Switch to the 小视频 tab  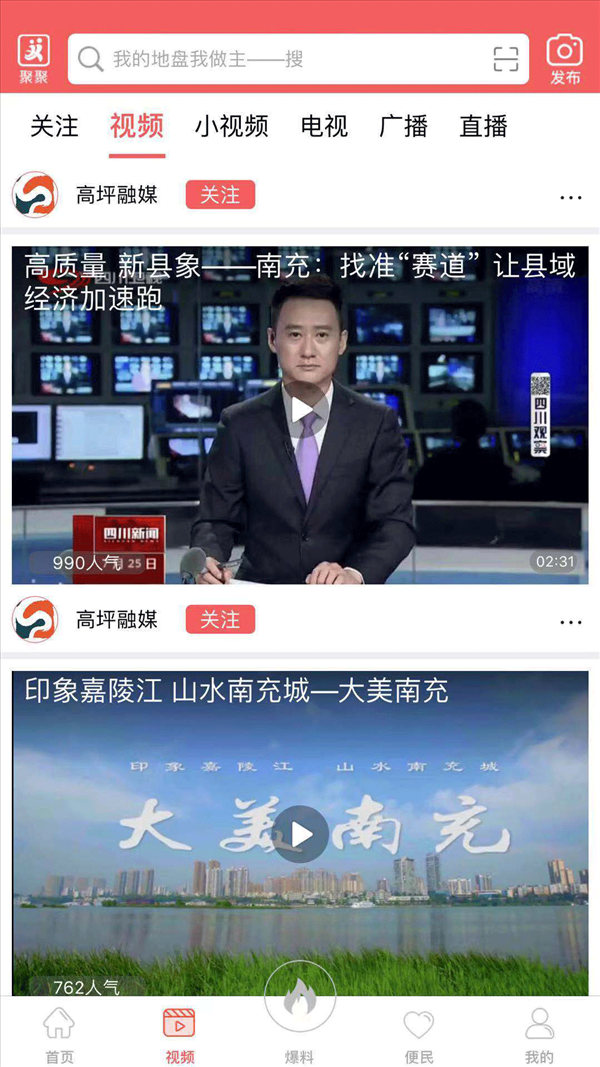point(231,127)
